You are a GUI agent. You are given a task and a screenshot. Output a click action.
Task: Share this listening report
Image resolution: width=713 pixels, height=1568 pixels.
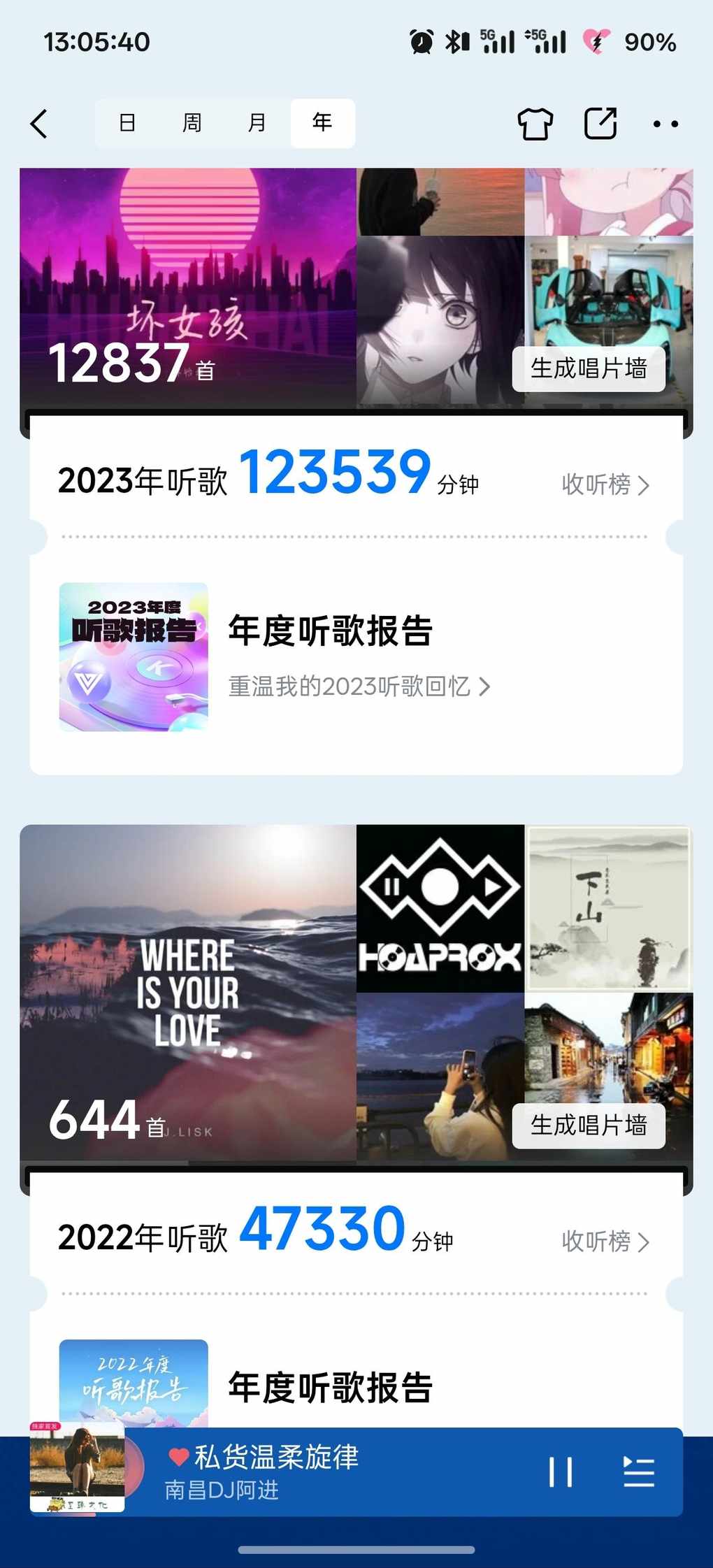click(600, 124)
